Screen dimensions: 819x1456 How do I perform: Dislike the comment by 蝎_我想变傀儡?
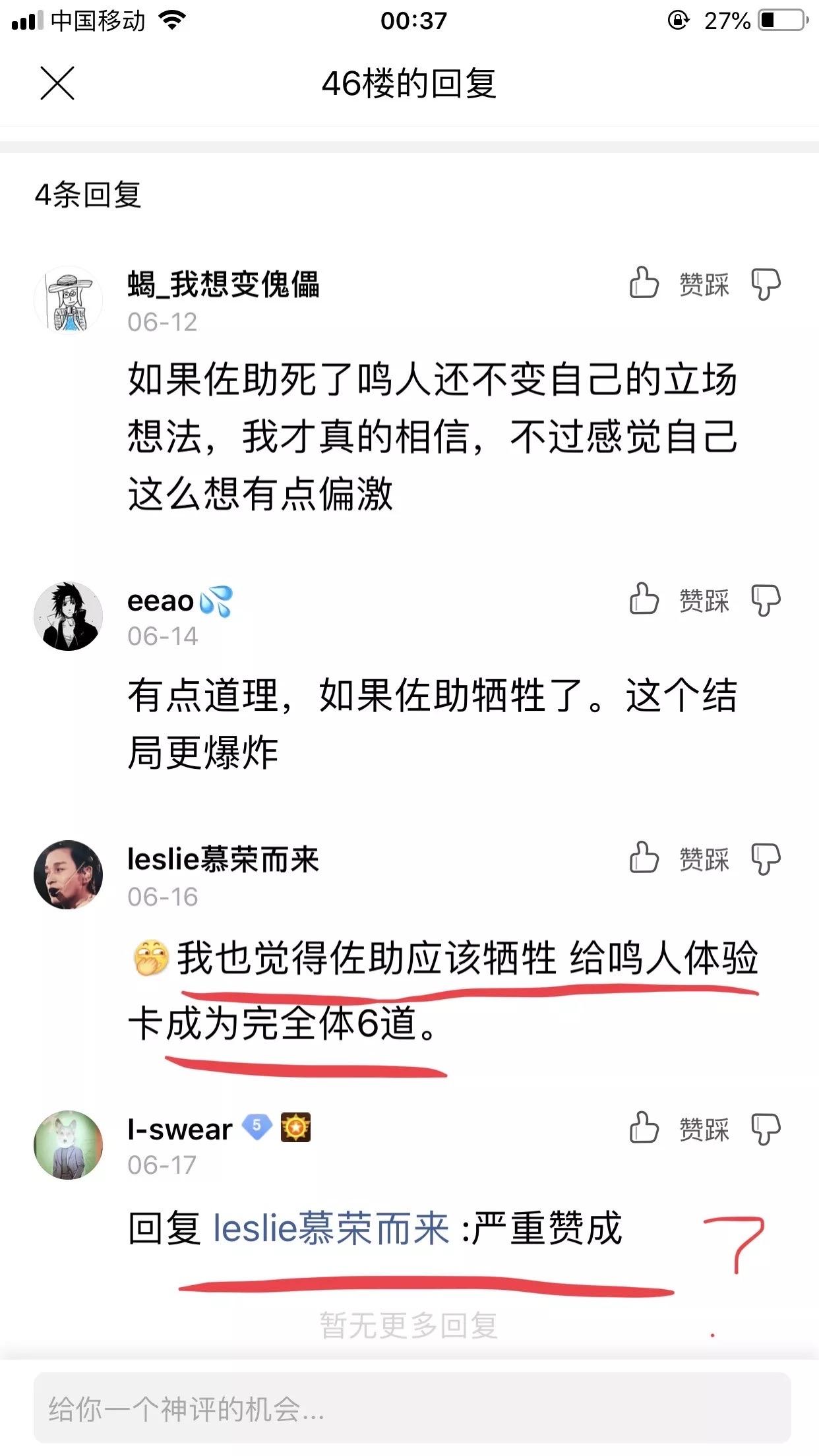pos(766,284)
